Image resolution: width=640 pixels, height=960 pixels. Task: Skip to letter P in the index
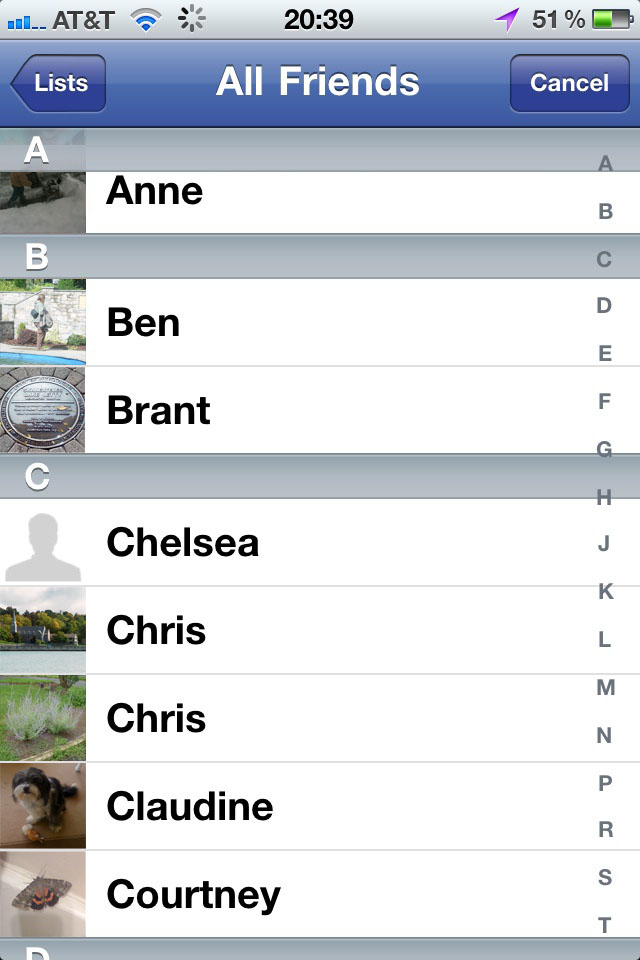[605, 783]
